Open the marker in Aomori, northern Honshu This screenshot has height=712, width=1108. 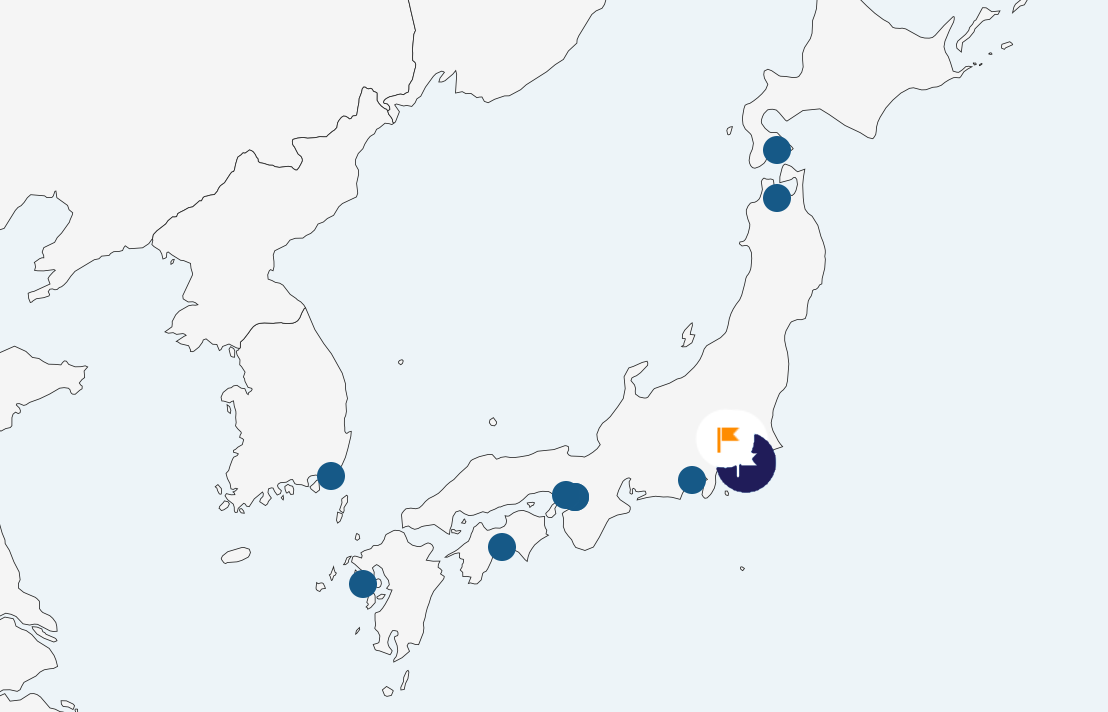point(777,198)
